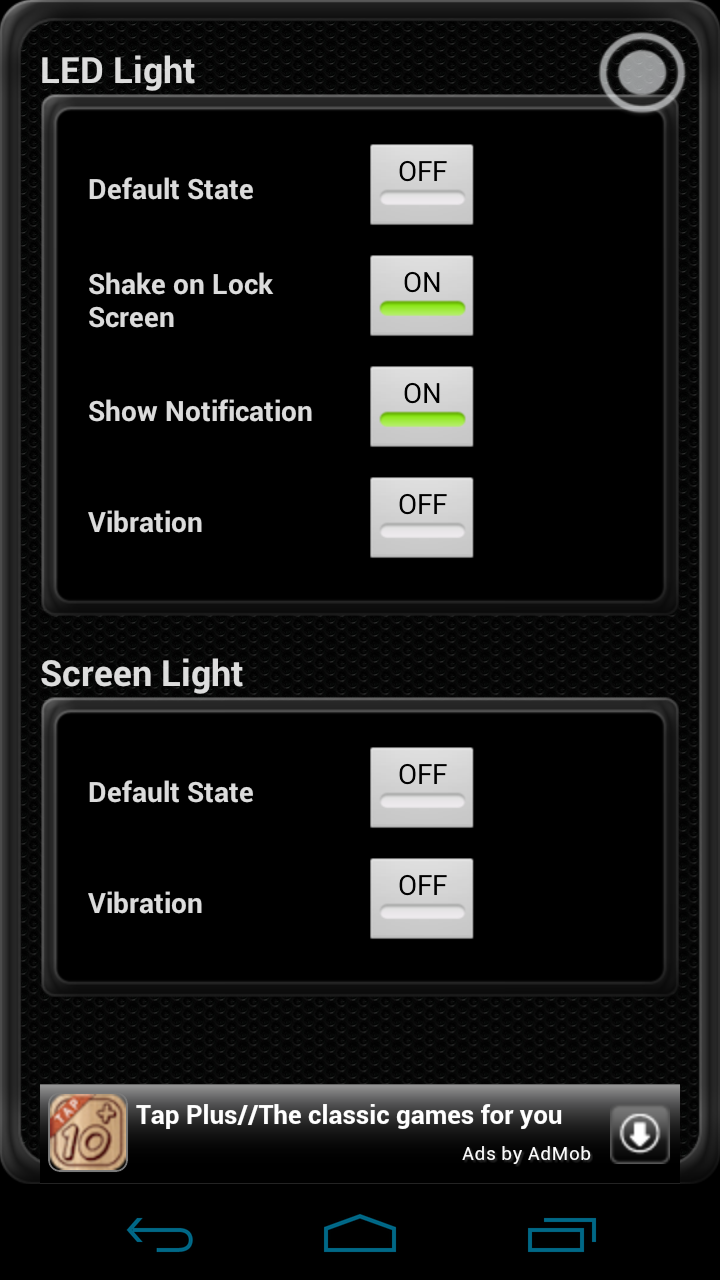Enable Screen Light Vibration
Image resolution: width=720 pixels, height=1280 pixels.
coord(421,898)
